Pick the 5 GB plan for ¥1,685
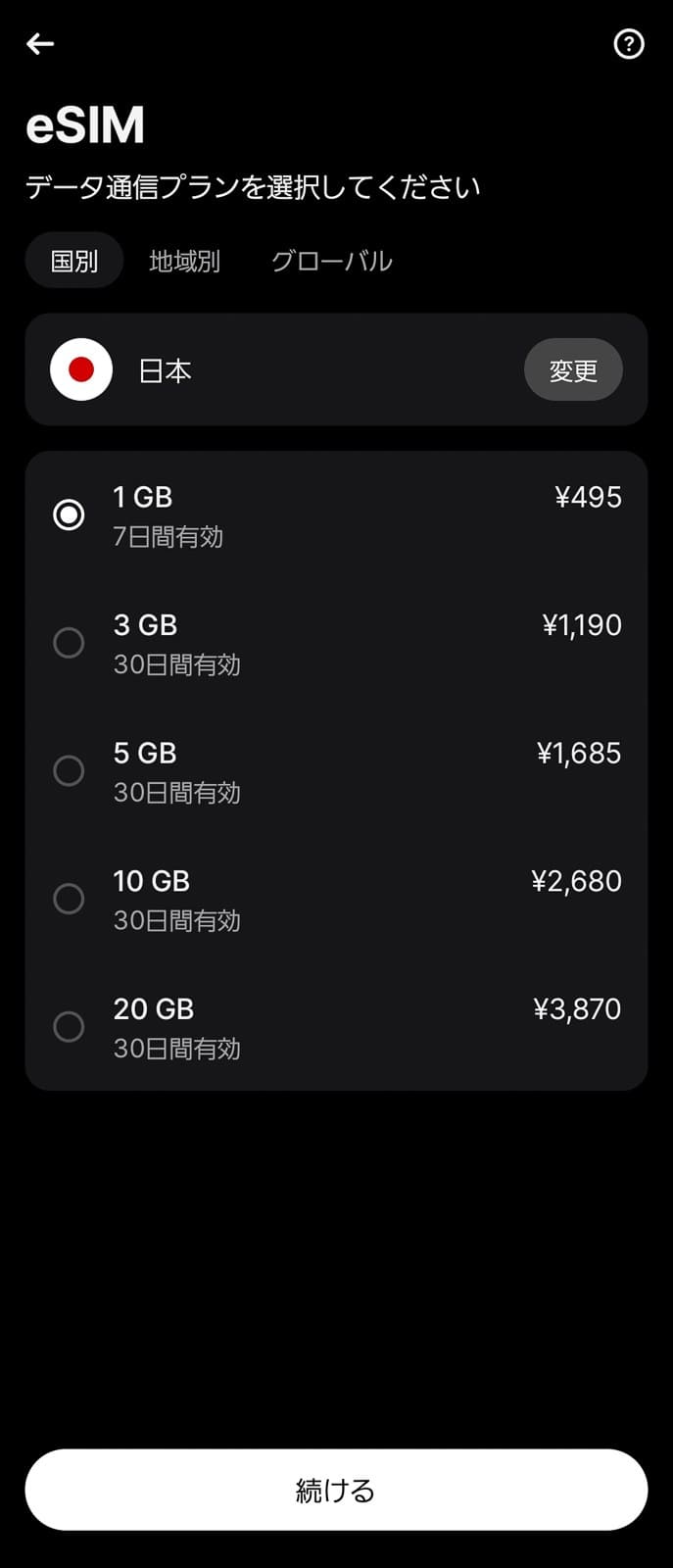673x1568 pixels. [x=69, y=770]
